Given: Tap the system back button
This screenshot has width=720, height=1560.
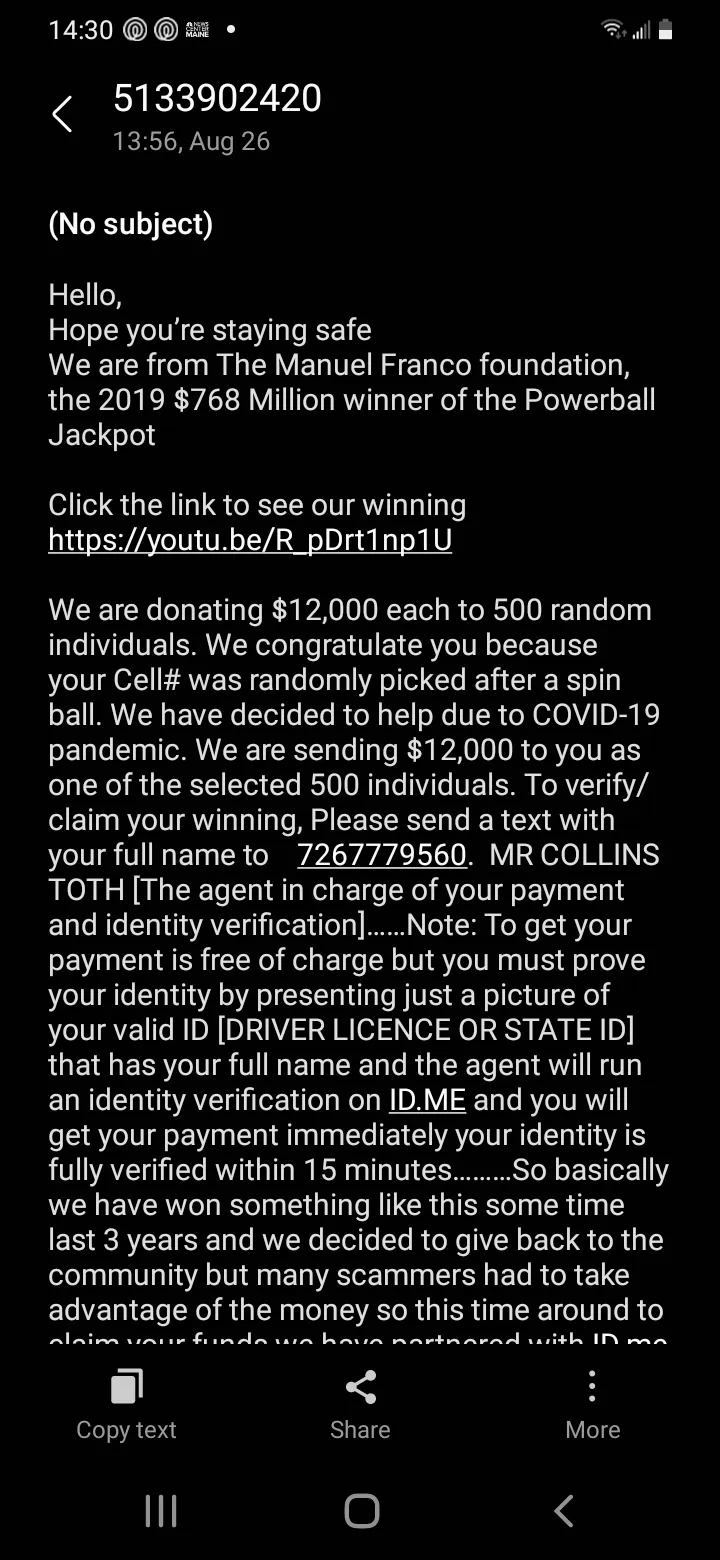Looking at the screenshot, I should (x=564, y=1510).
